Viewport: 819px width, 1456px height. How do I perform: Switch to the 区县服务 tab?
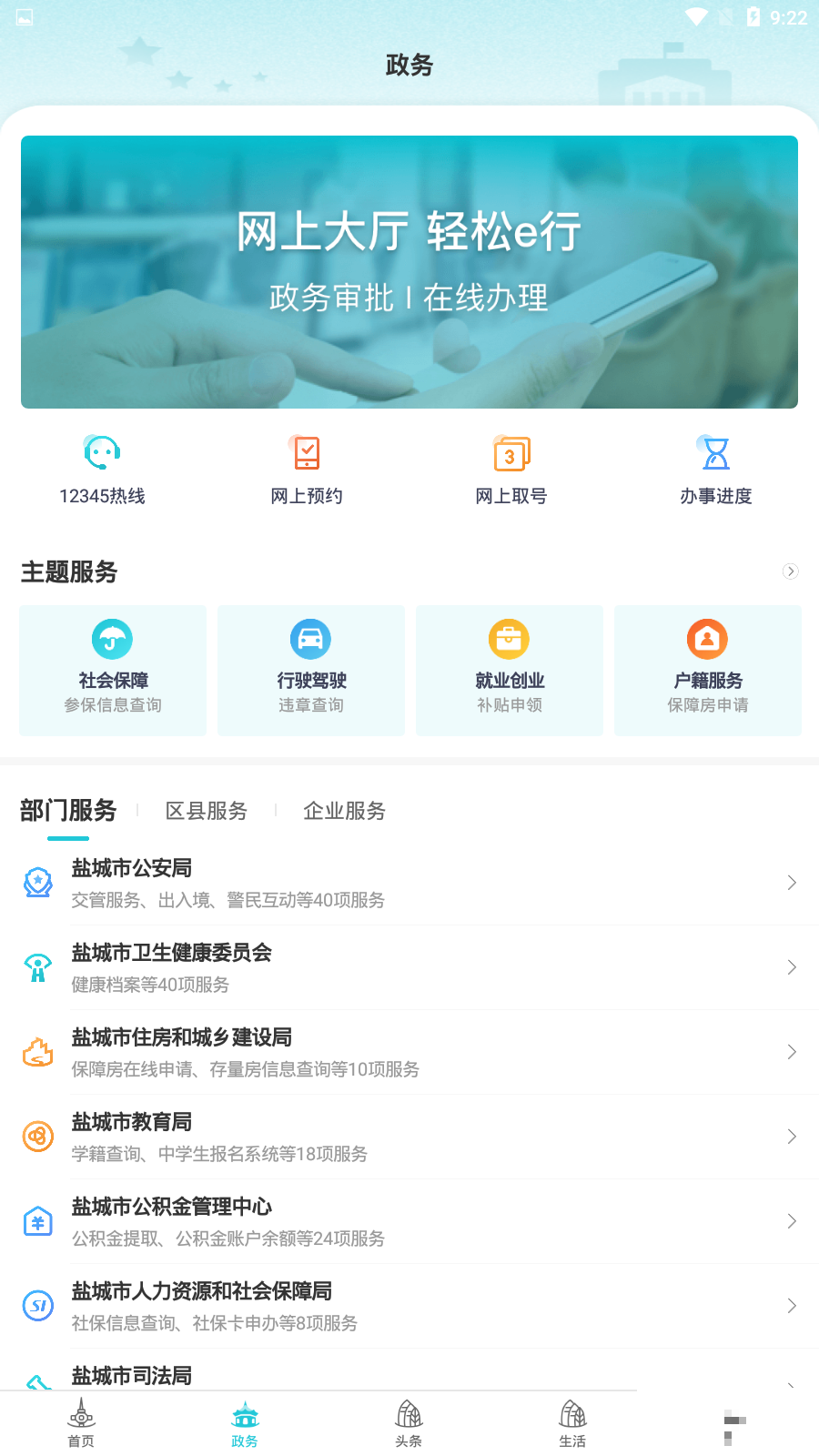207,811
